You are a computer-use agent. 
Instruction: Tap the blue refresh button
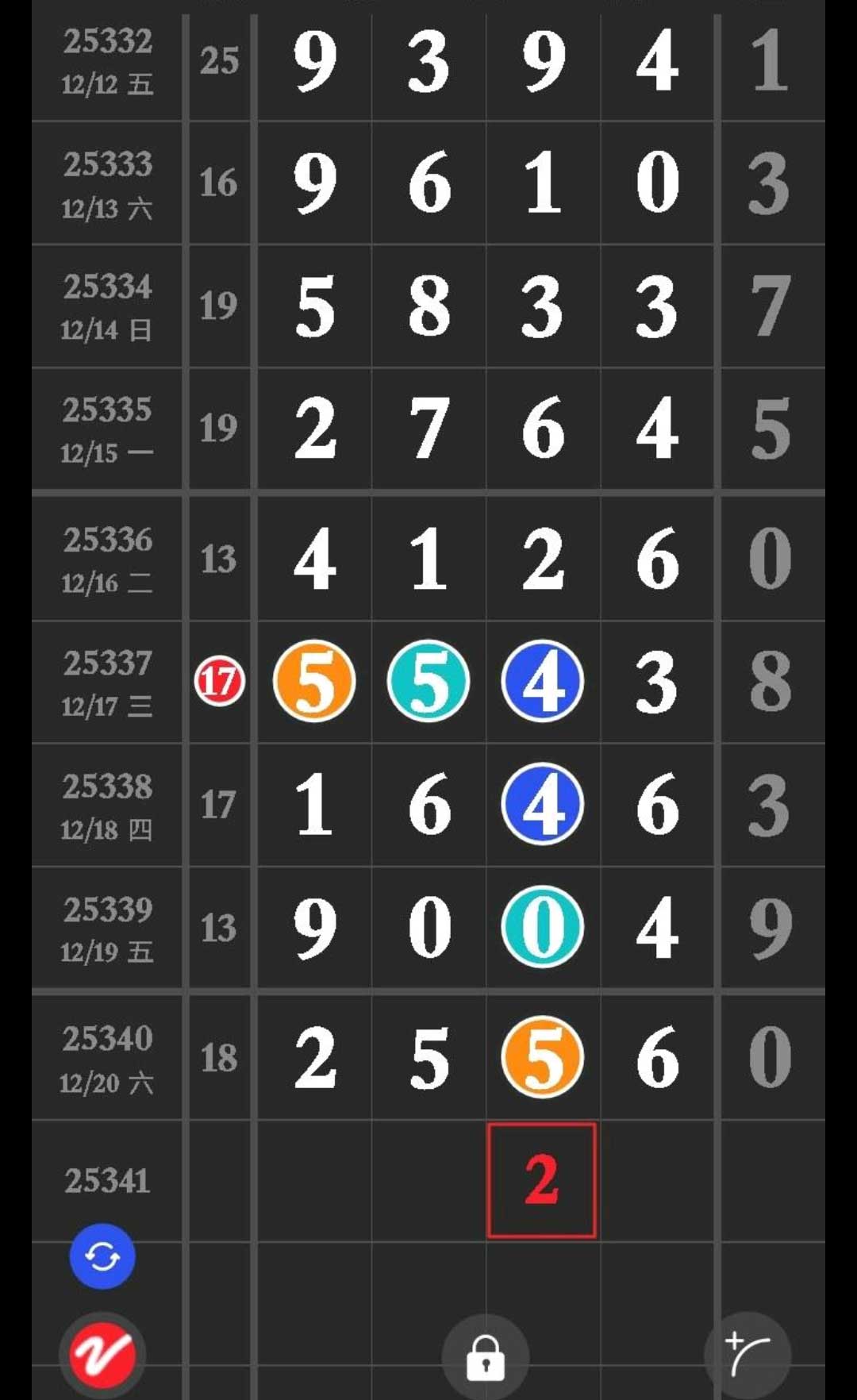(102, 1256)
